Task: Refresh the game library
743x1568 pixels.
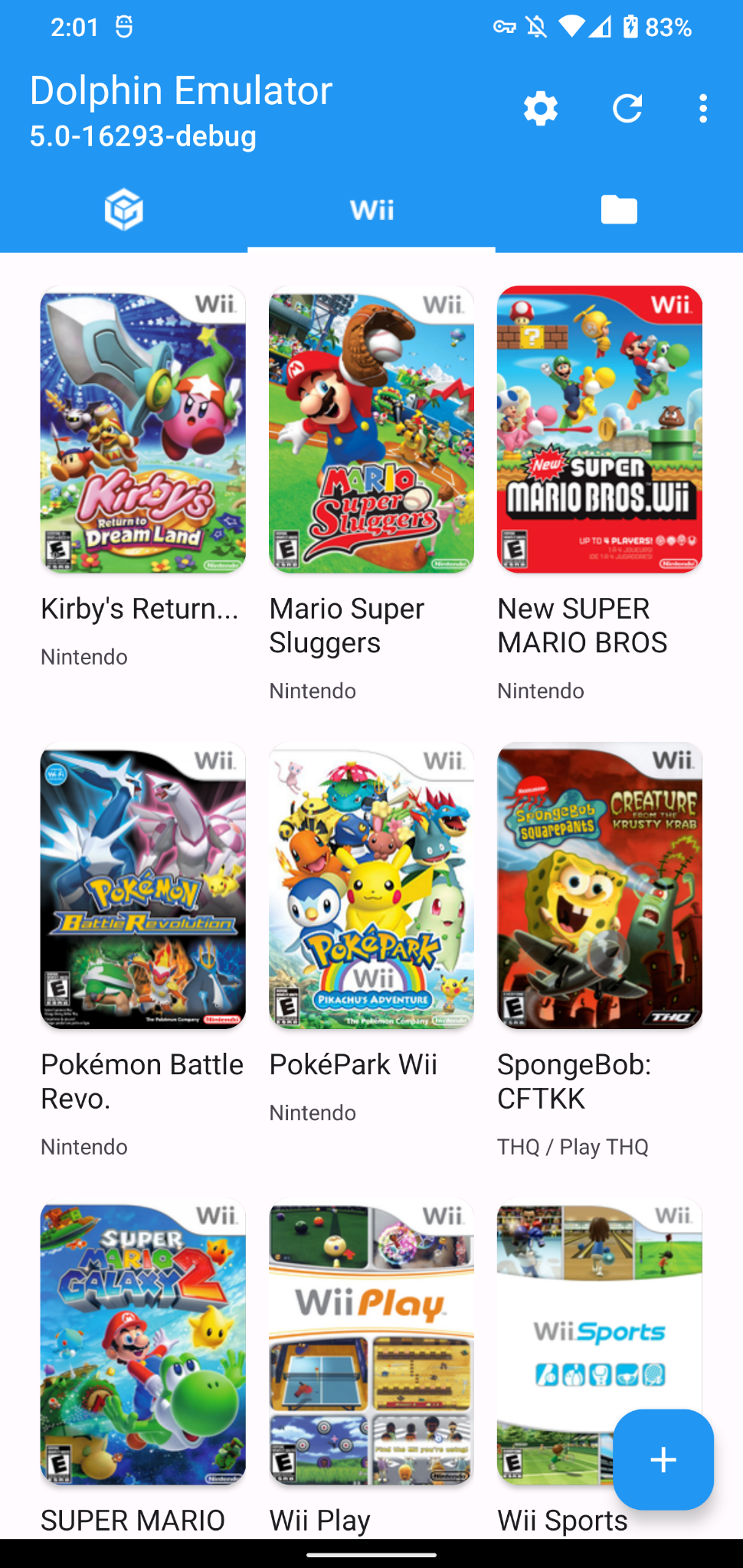Action: (x=627, y=109)
